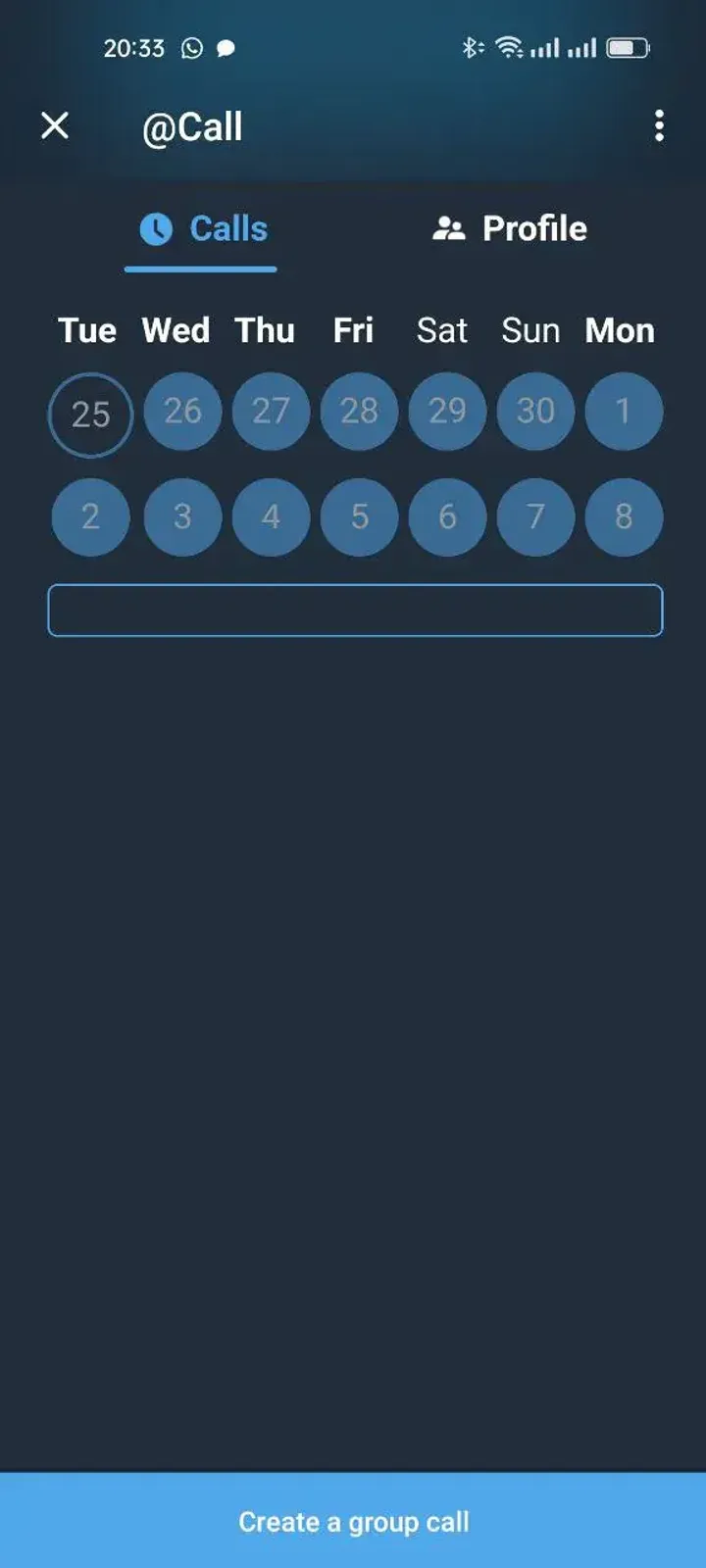This screenshot has height=1568, width=706.
Task: Choose Saturday the 29th
Action: tap(447, 411)
